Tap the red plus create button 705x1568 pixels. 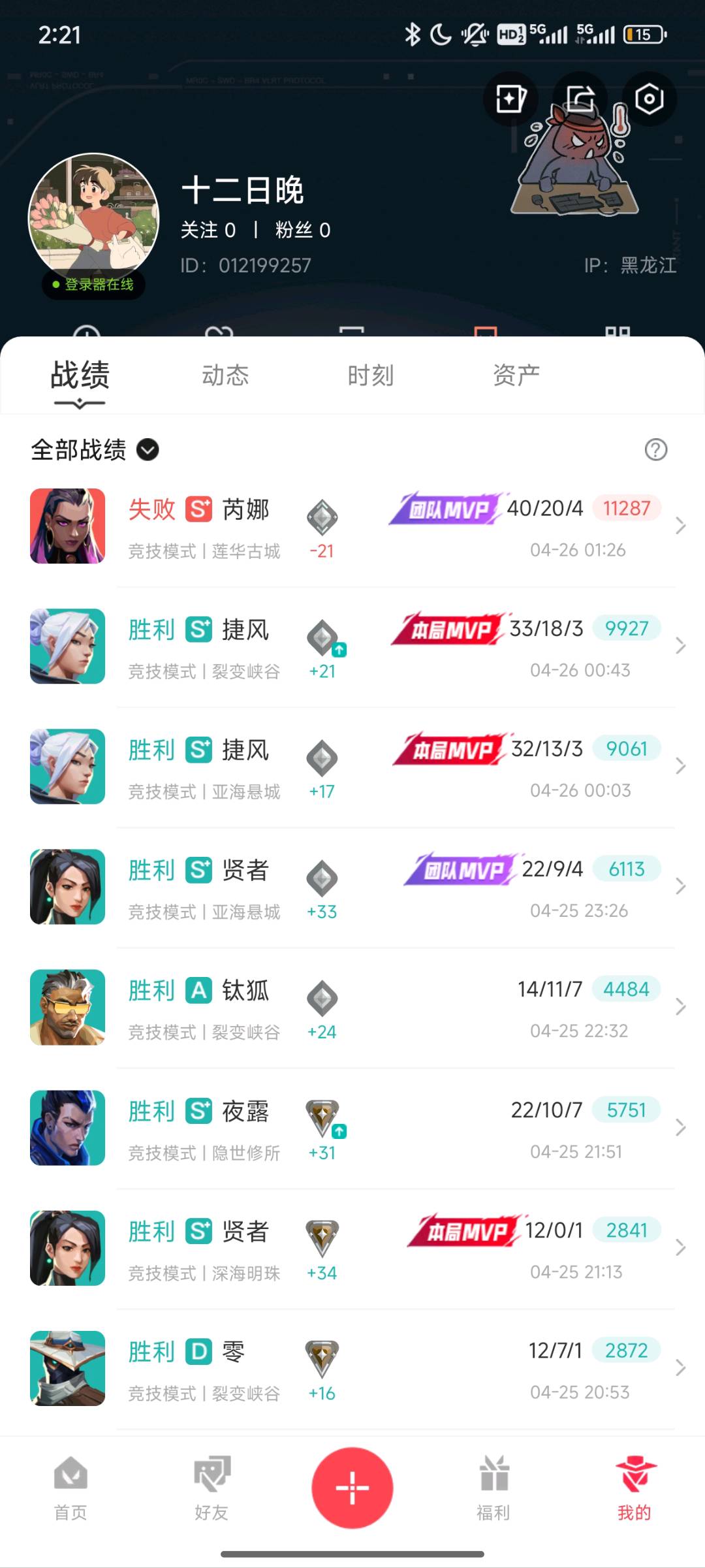(352, 1488)
